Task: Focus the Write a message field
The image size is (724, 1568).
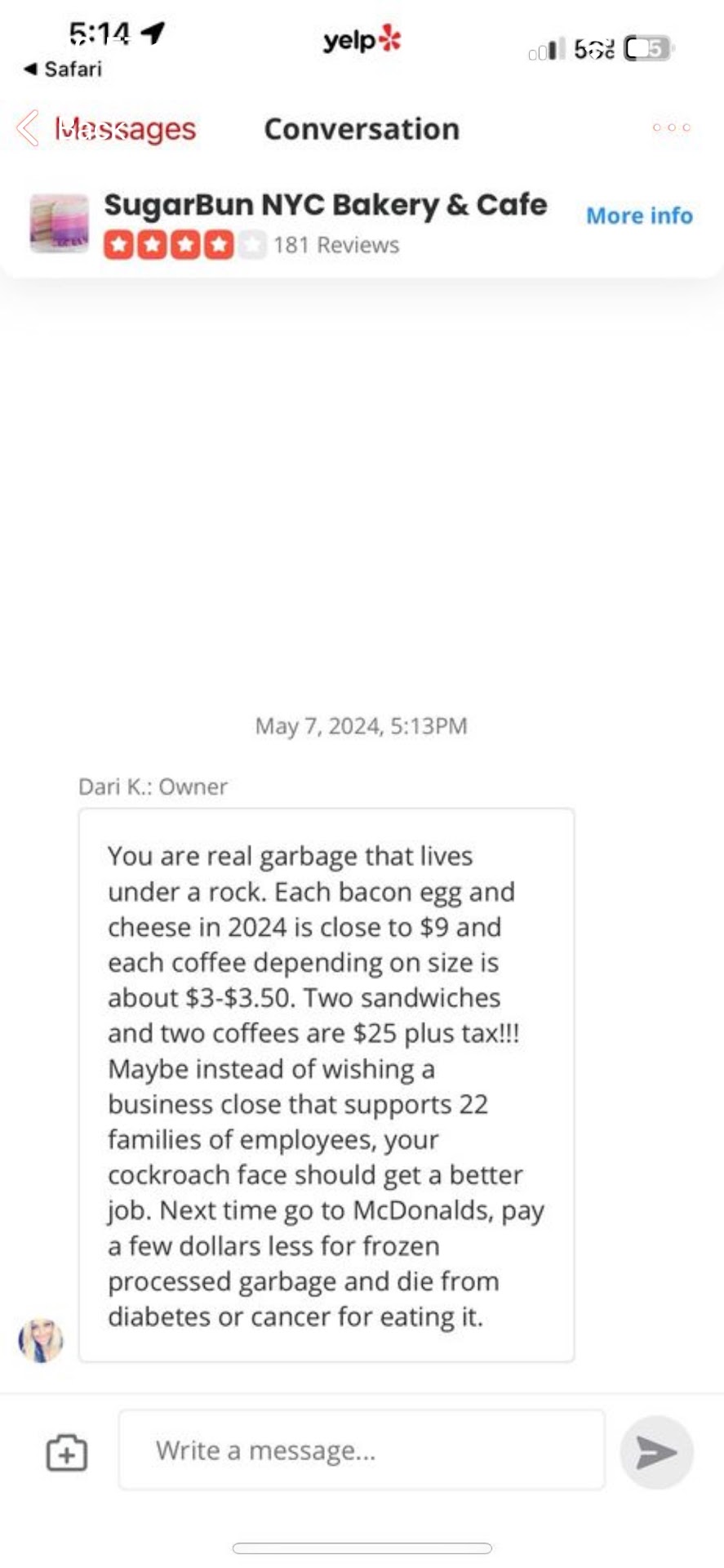Action: pos(362,1450)
